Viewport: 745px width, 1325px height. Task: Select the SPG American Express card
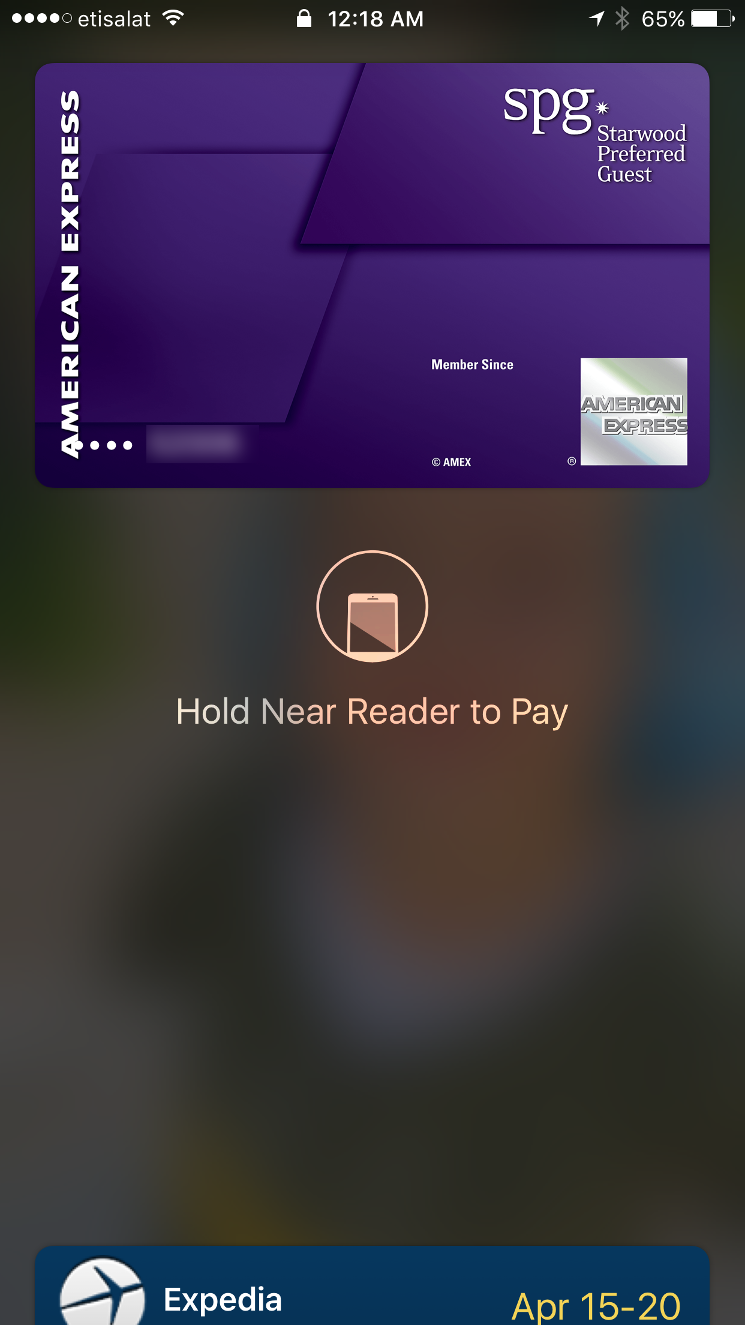coord(372,276)
